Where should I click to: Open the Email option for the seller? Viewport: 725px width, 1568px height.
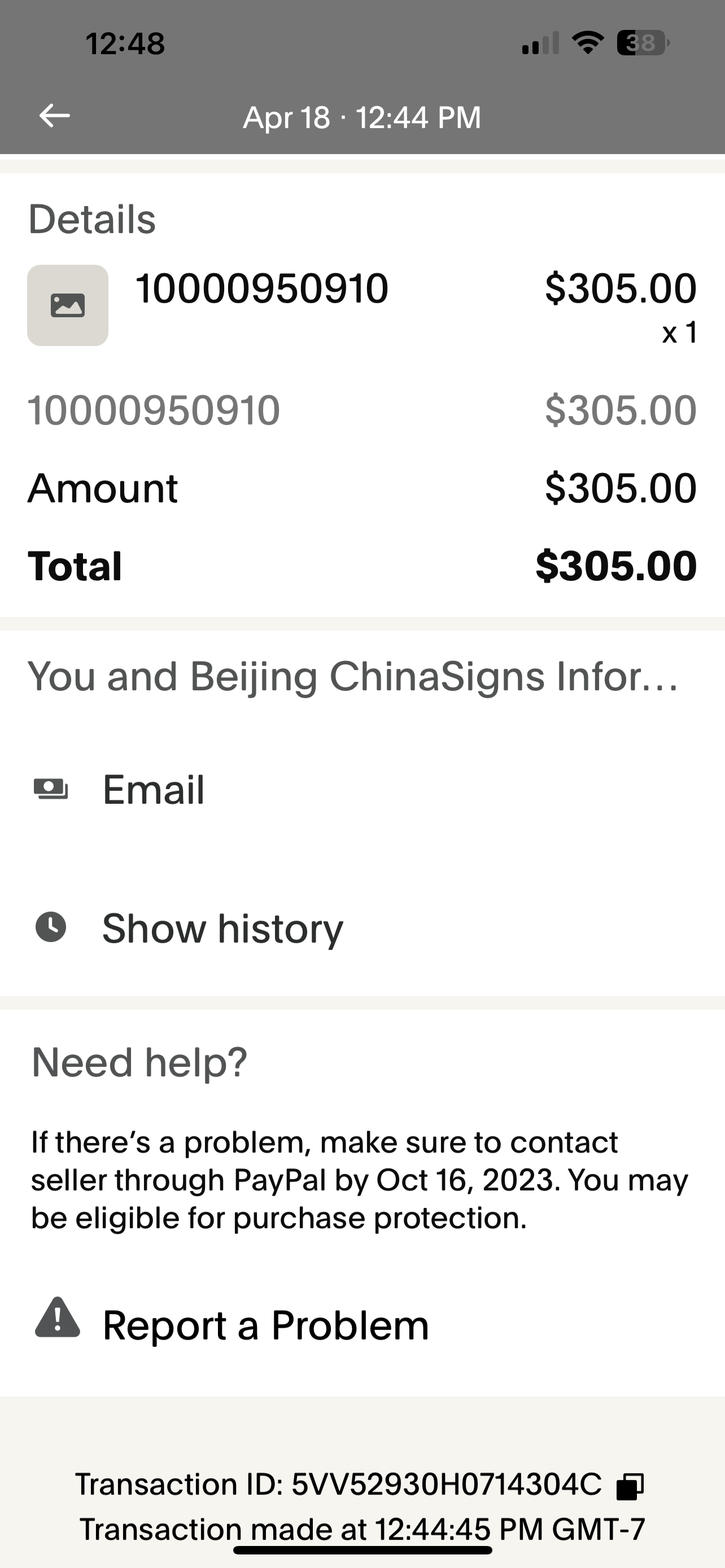point(362,790)
